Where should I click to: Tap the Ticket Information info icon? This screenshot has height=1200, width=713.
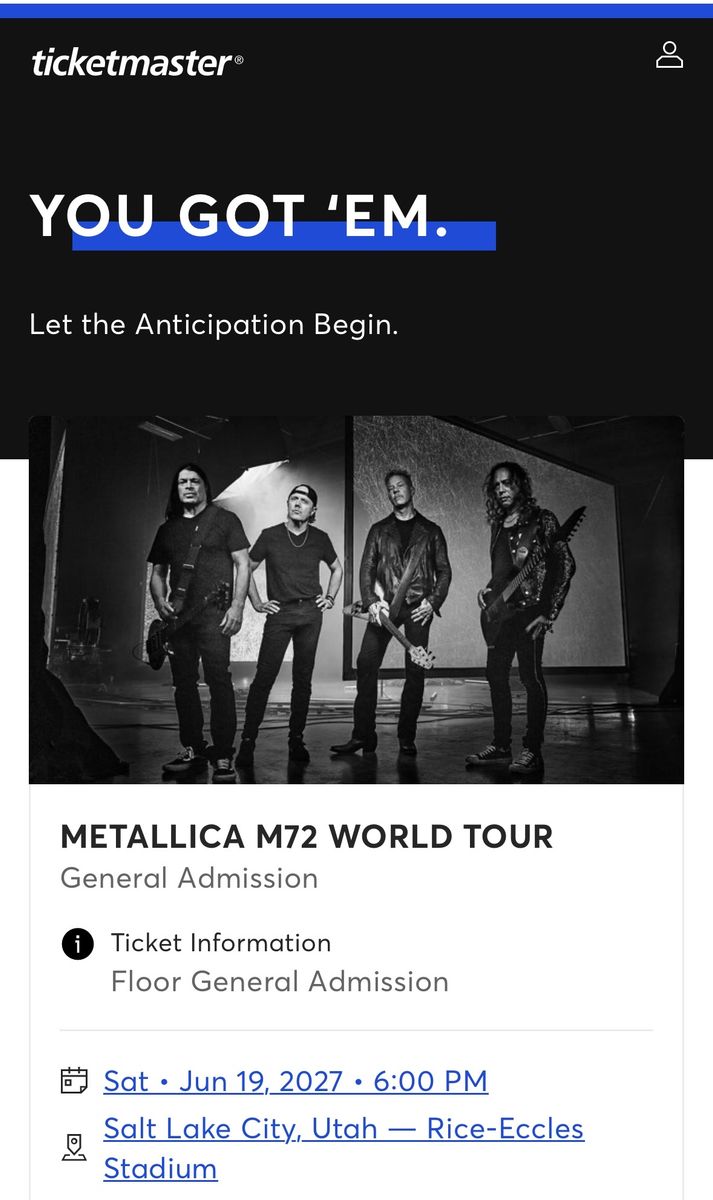coord(77,943)
